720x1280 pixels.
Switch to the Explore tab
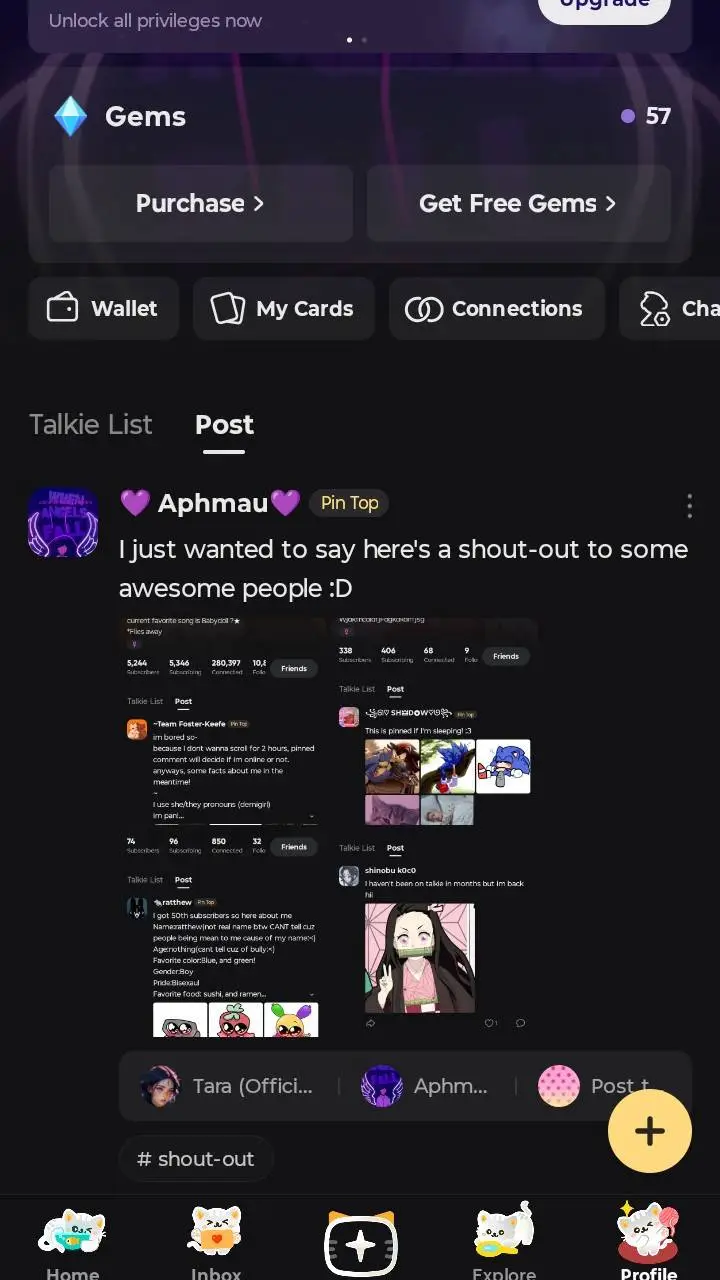click(x=504, y=1240)
